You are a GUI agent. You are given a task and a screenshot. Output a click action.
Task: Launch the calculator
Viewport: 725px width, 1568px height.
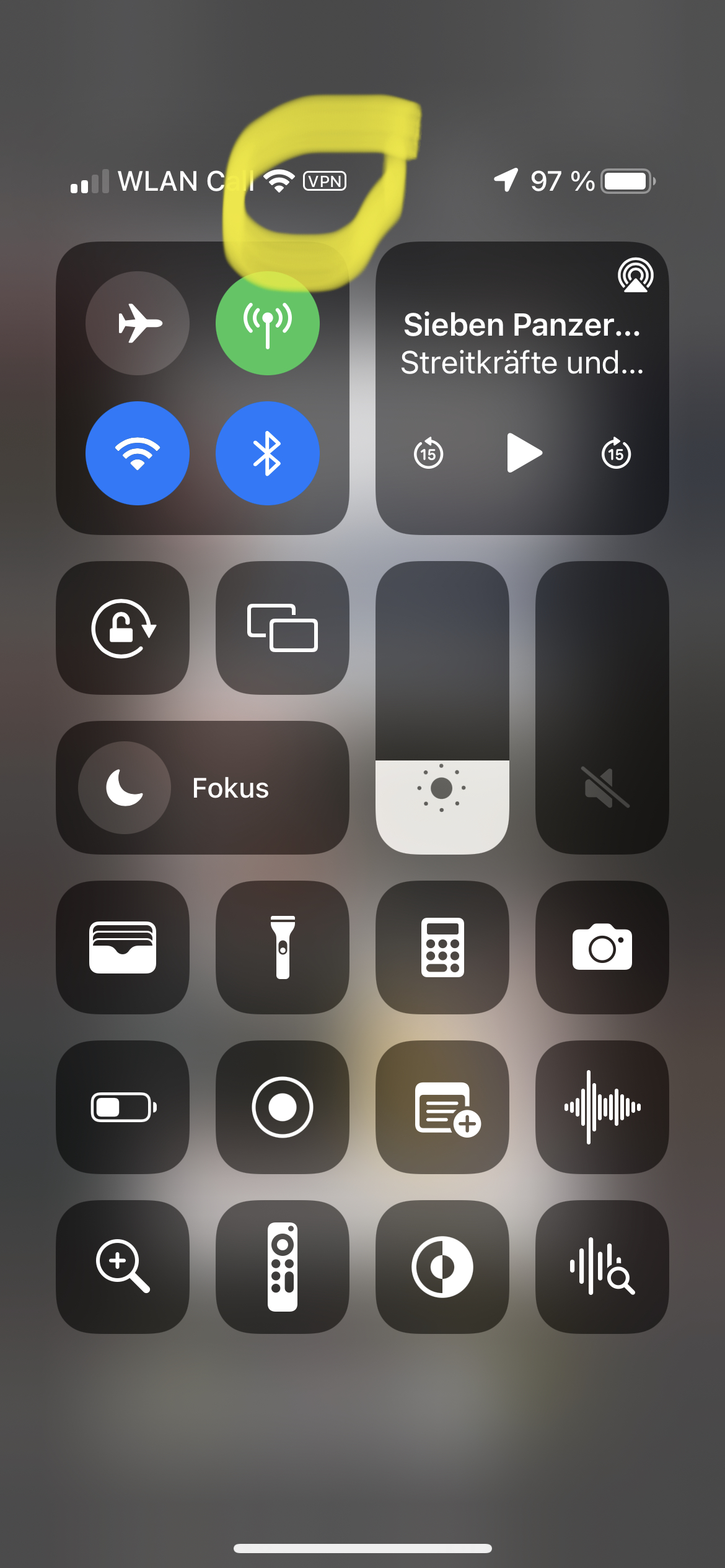tap(442, 947)
